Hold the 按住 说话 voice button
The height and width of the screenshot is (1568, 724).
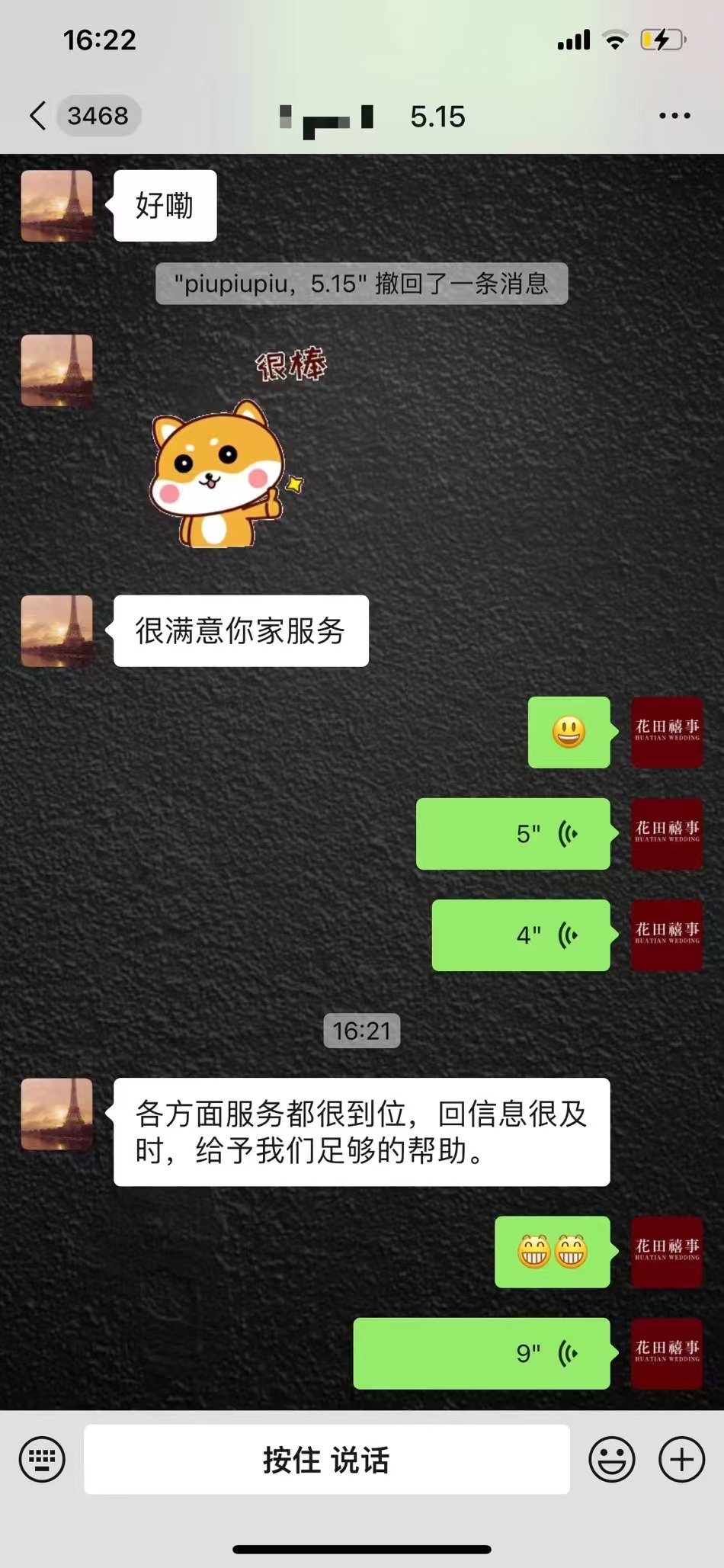[x=326, y=1459]
